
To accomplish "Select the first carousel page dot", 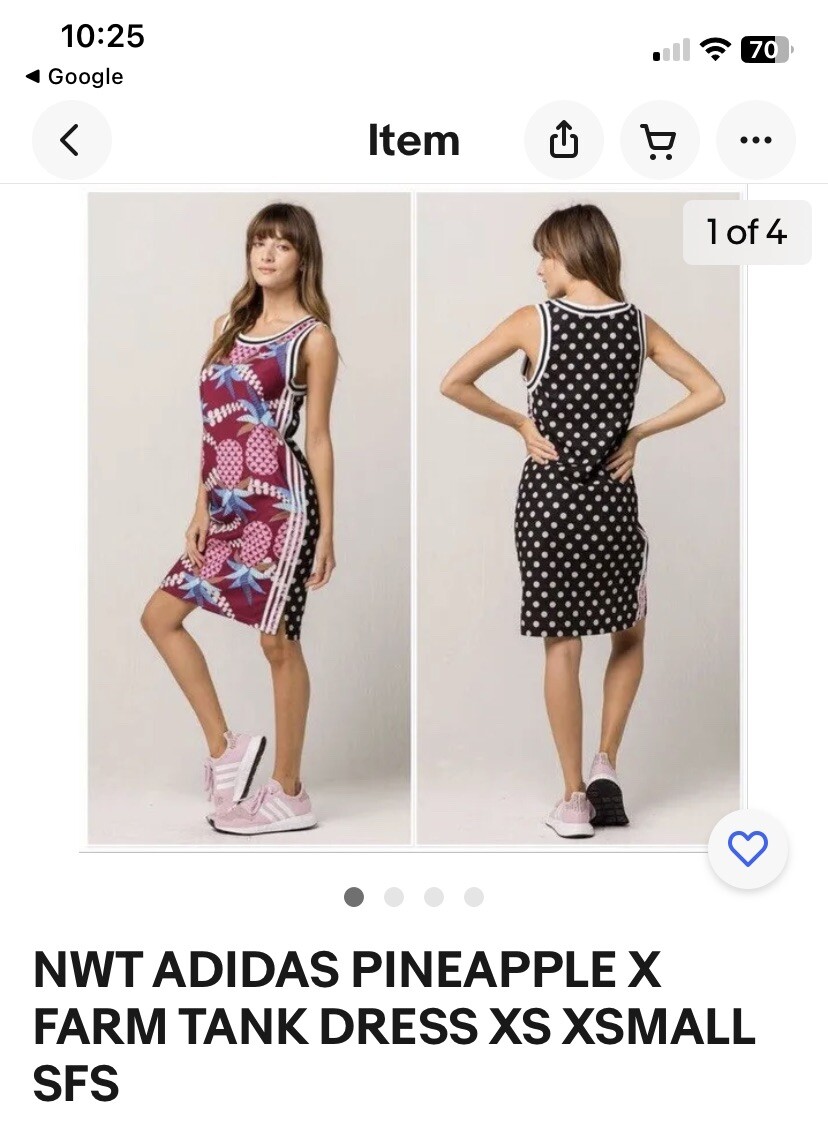I will 355,897.
